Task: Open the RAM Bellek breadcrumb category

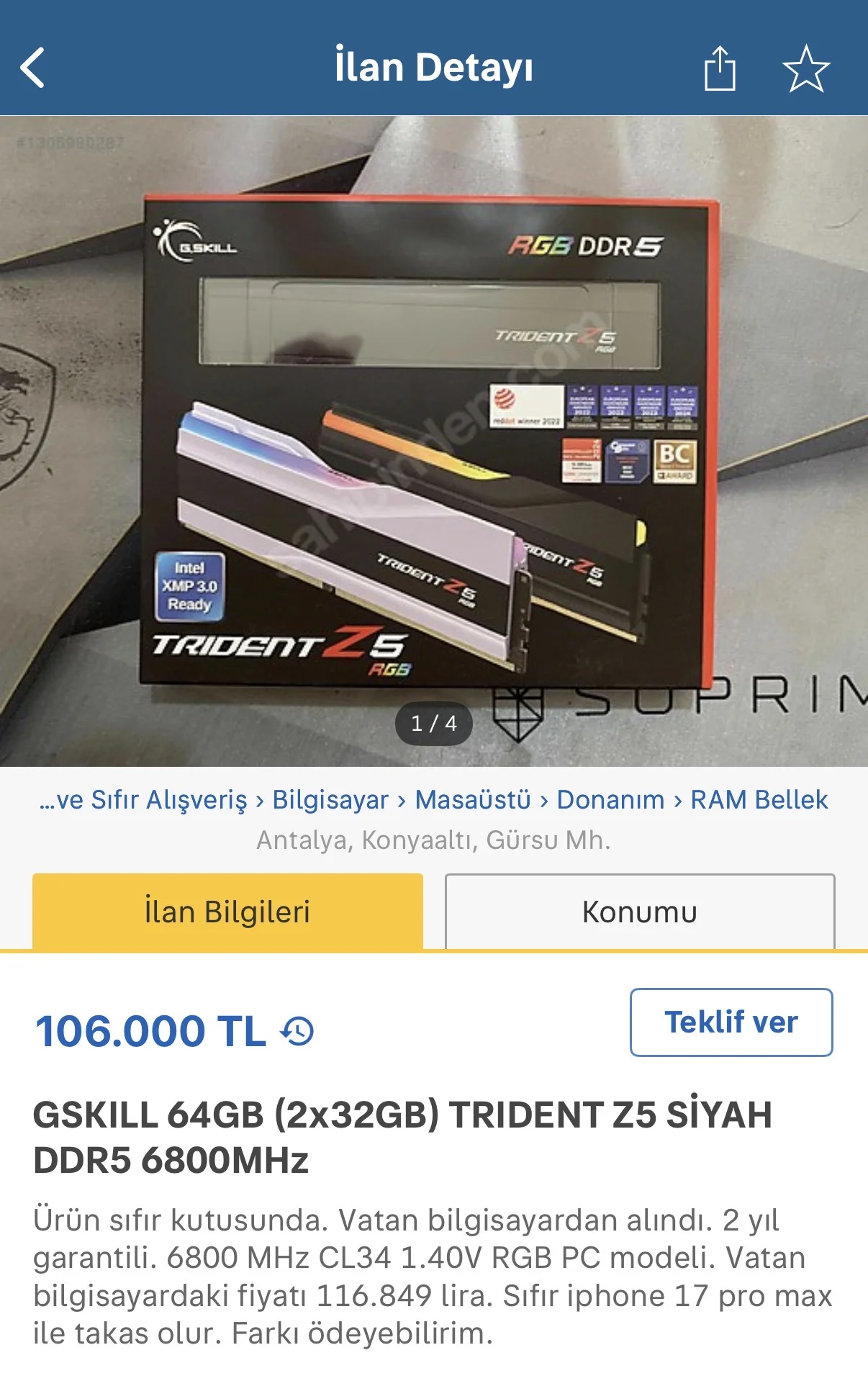Action: coord(759,800)
